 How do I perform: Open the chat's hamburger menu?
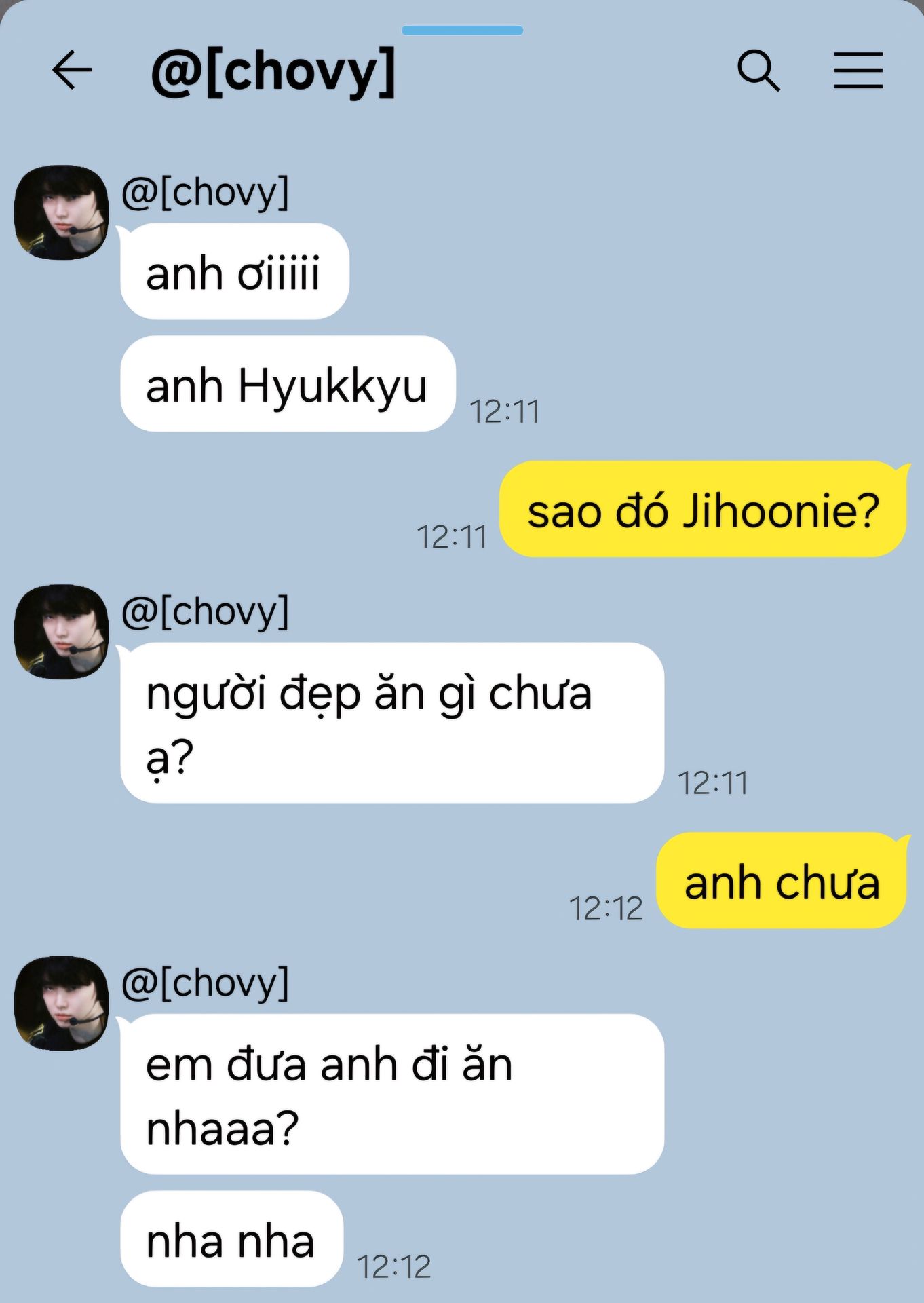pos(858,69)
